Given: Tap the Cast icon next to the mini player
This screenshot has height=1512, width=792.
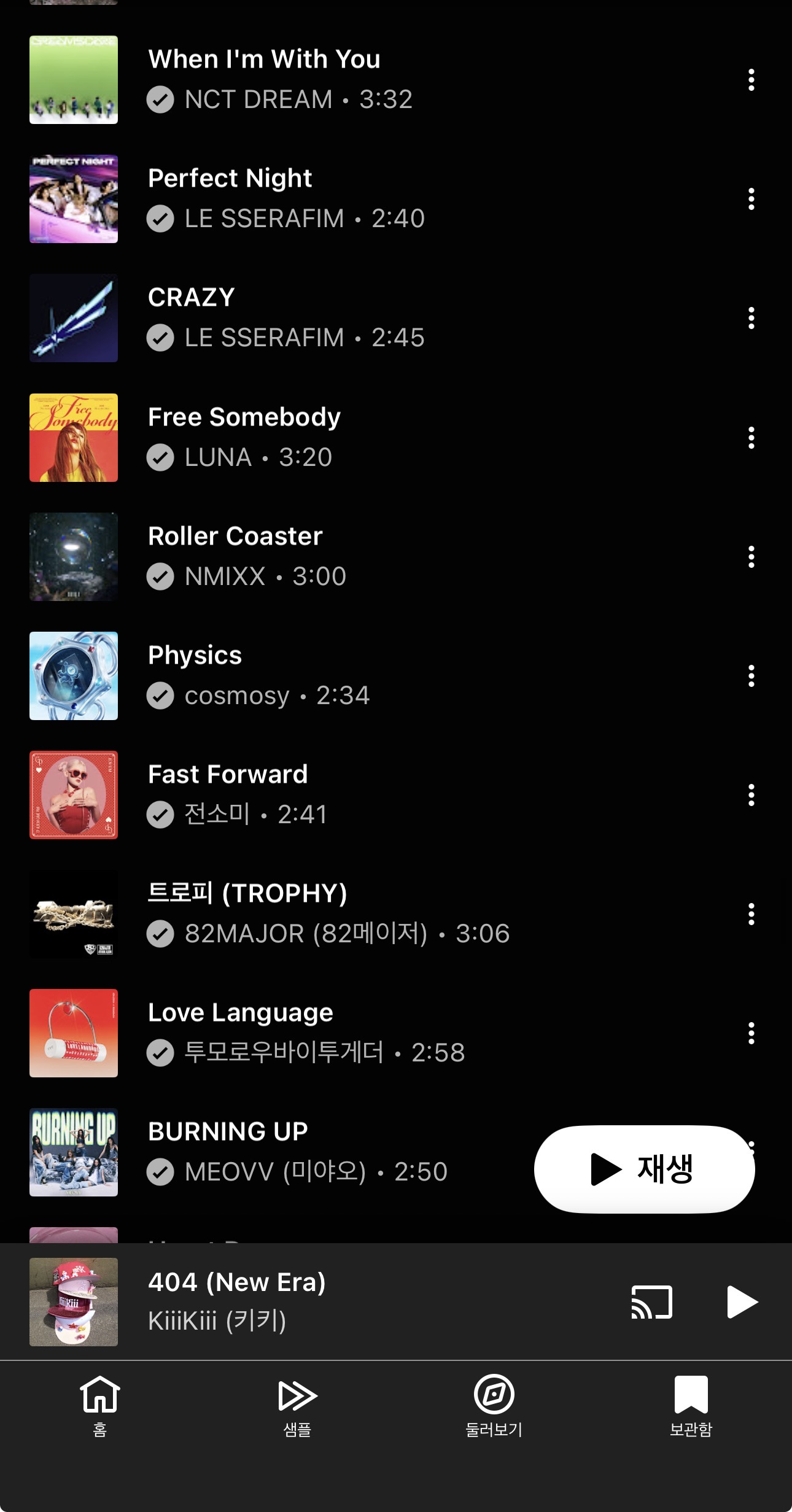Looking at the screenshot, I should click(650, 1301).
